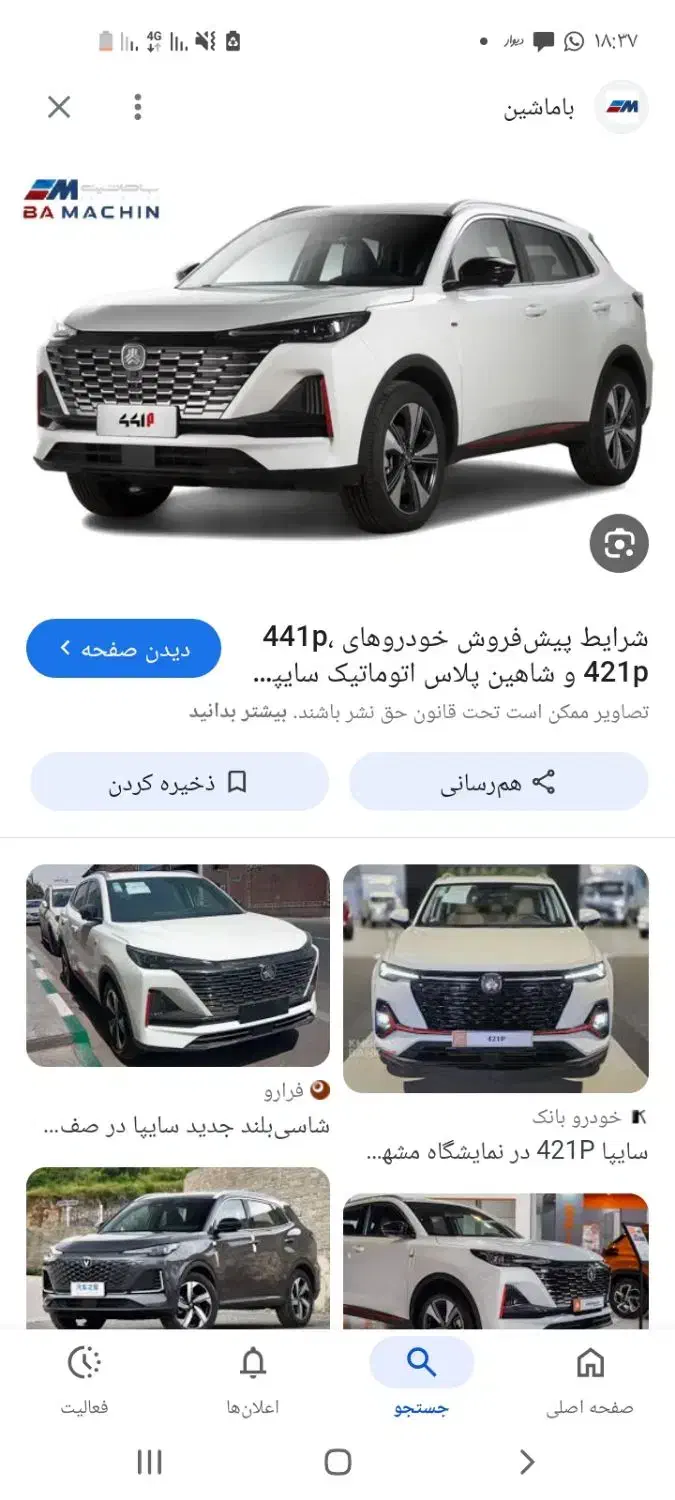Open the three-dot overflow menu
Viewport: 675px width, 1500px height.
(x=138, y=107)
